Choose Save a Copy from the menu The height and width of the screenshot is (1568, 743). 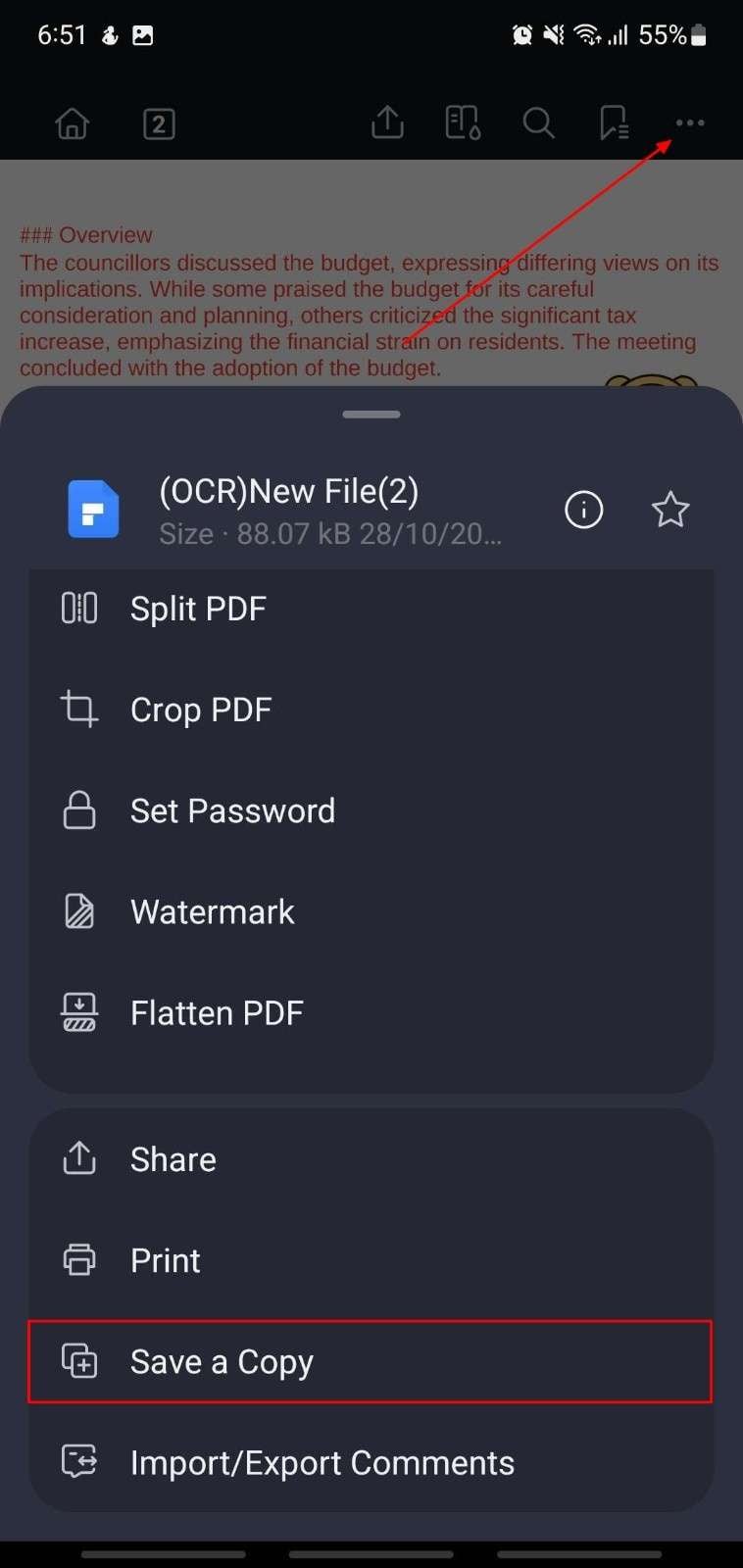pyautogui.click(x=221, y=1361)
